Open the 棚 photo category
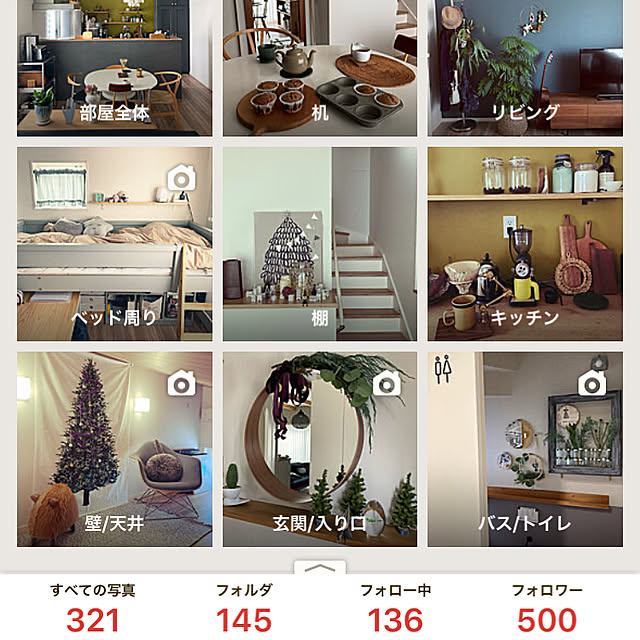640x640 pixels. pyautogui.click(x=320, y=245)
